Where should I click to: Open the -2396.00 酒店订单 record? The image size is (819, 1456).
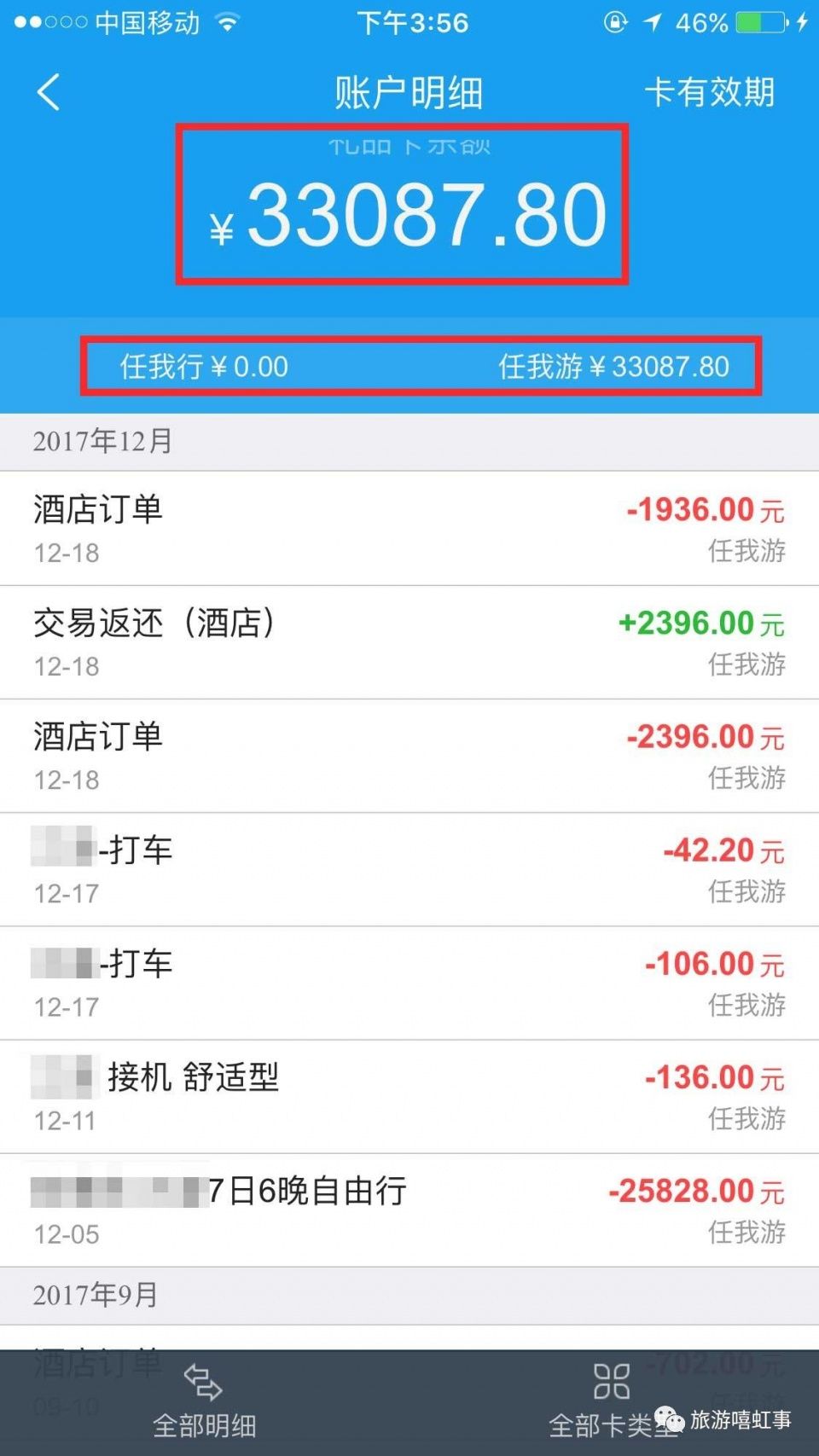(x=409, y=756)
